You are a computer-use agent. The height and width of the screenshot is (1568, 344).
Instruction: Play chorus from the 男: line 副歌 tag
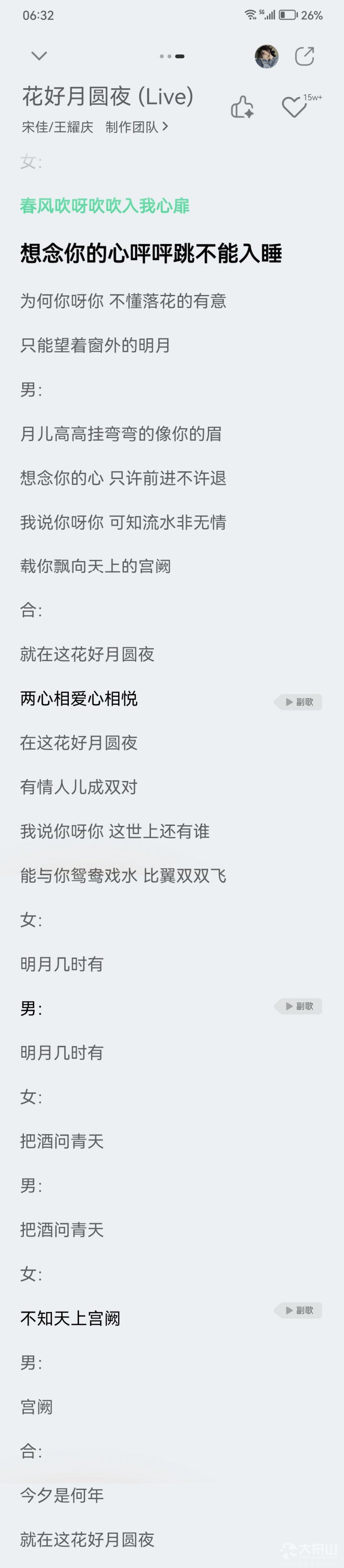[x=299, y=1006]
